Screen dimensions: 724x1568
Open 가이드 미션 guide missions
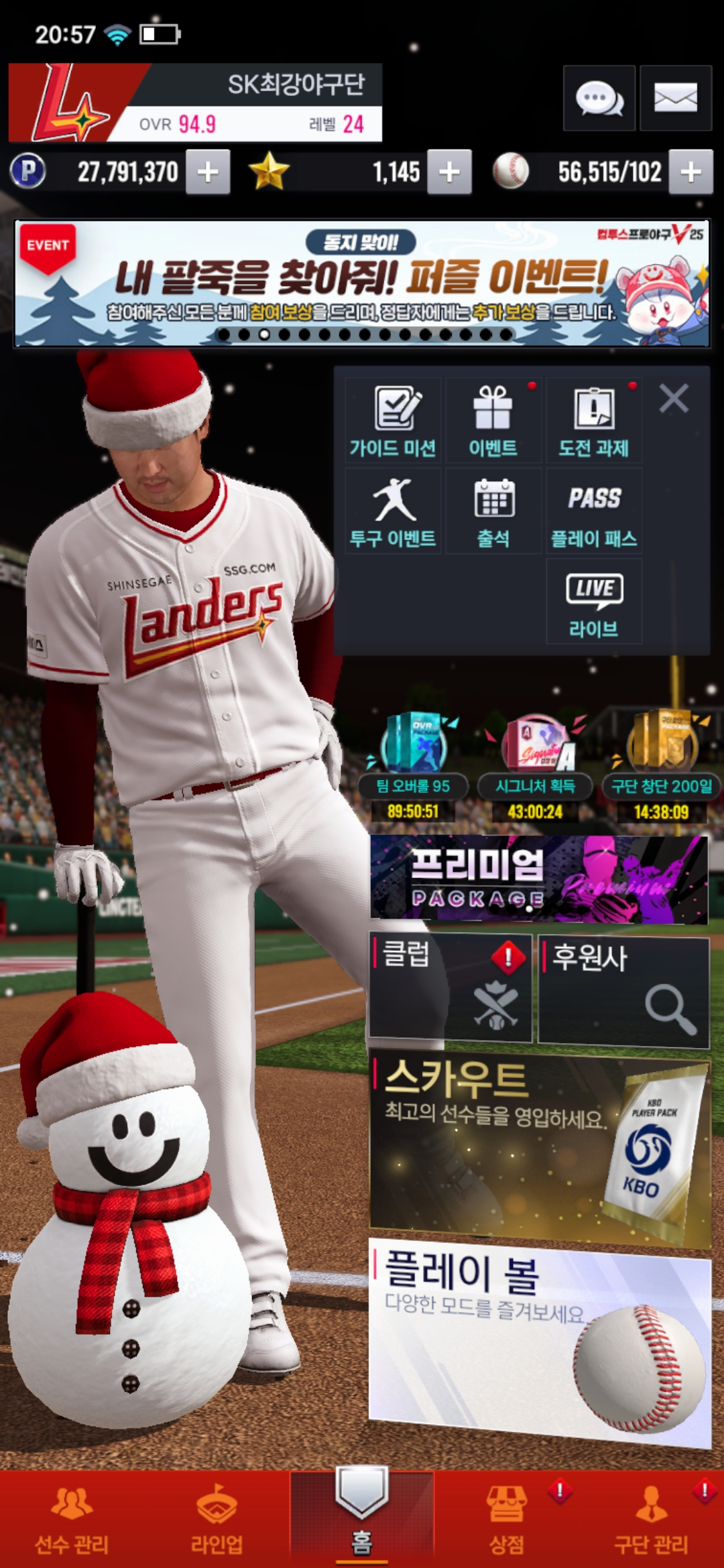tap(393, 420)
